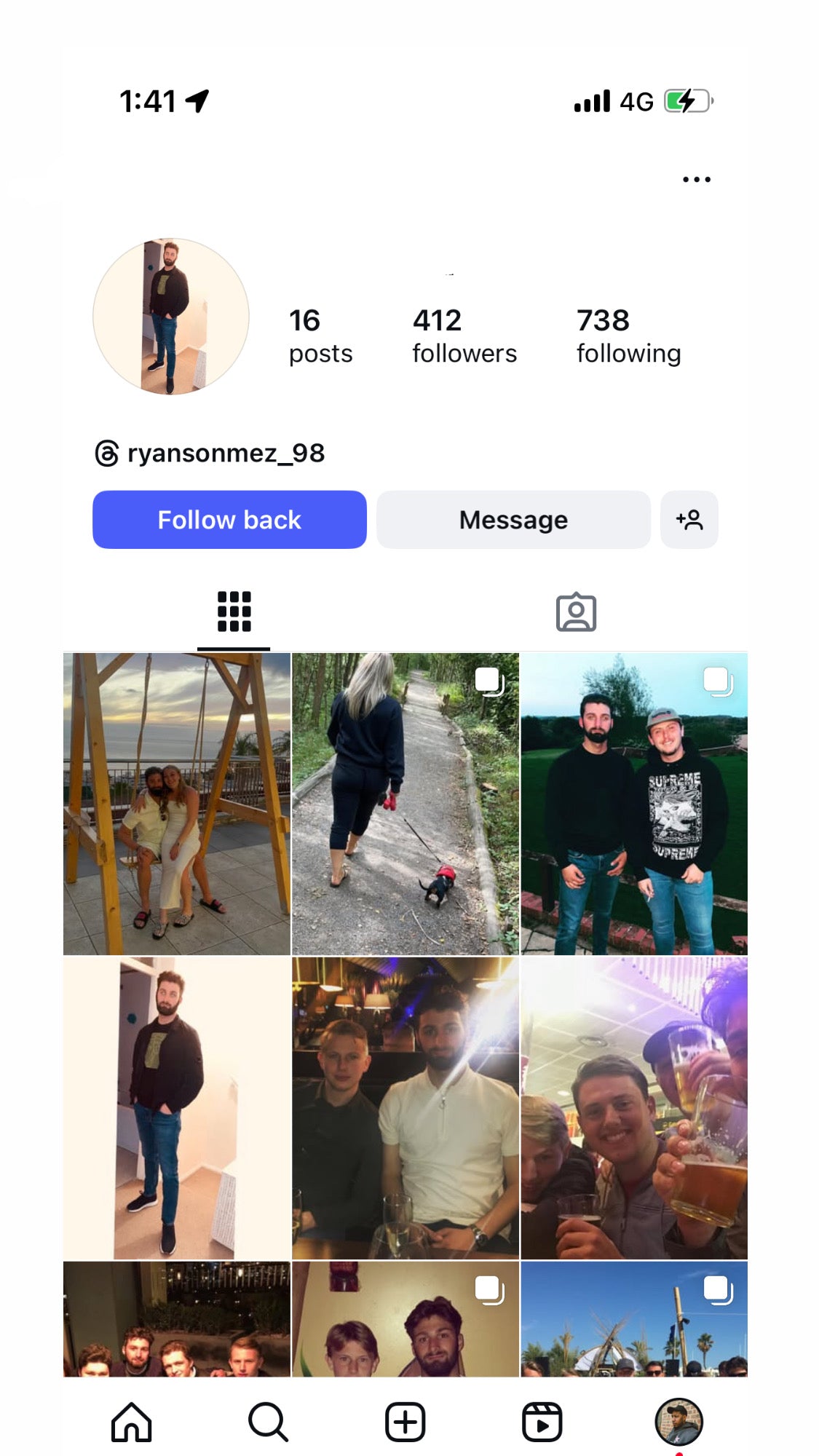Open the Search and explore tab
Image resolution: width=819 pixels, height=1456 pixels.
click(x=268, y=1421)
